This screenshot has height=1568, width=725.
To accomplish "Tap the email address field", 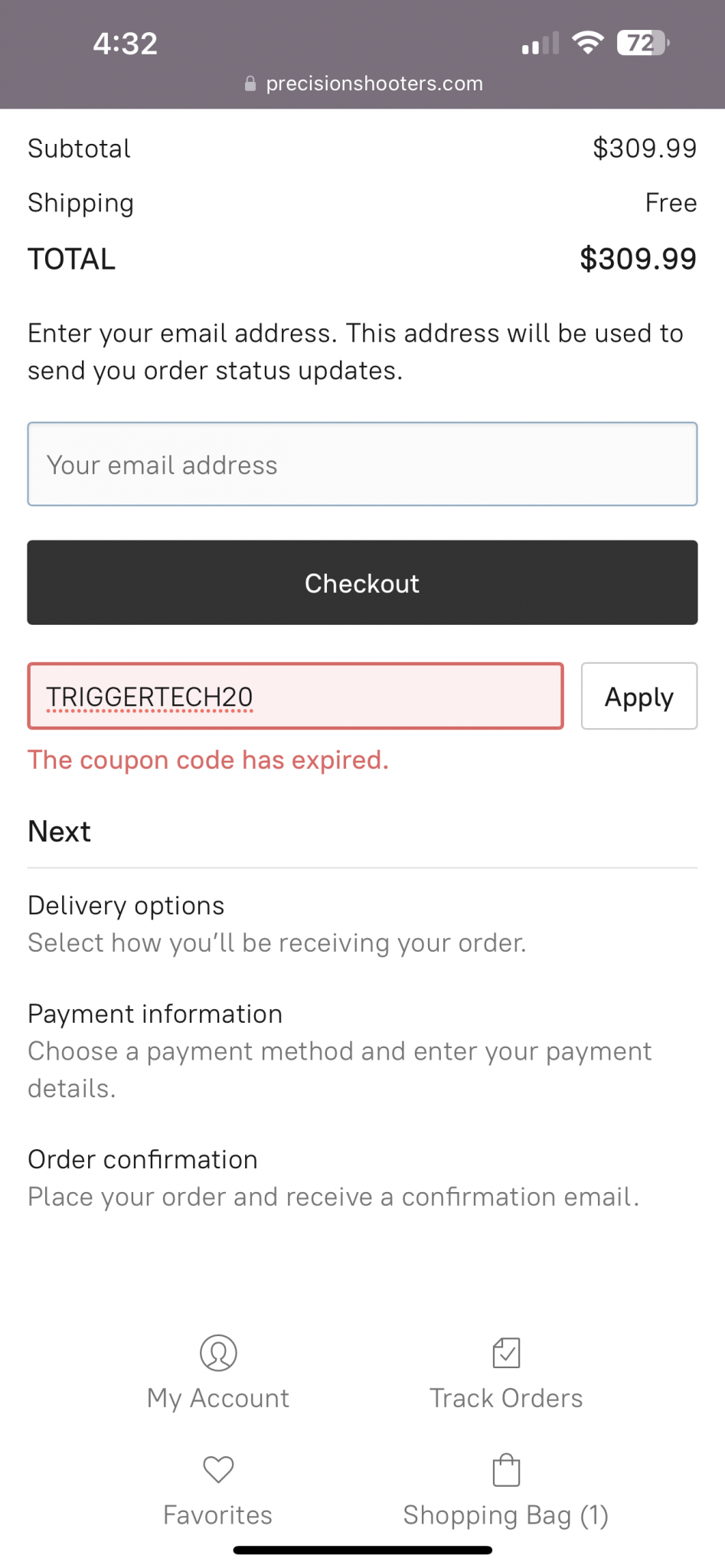I will (x=362, y=464).
